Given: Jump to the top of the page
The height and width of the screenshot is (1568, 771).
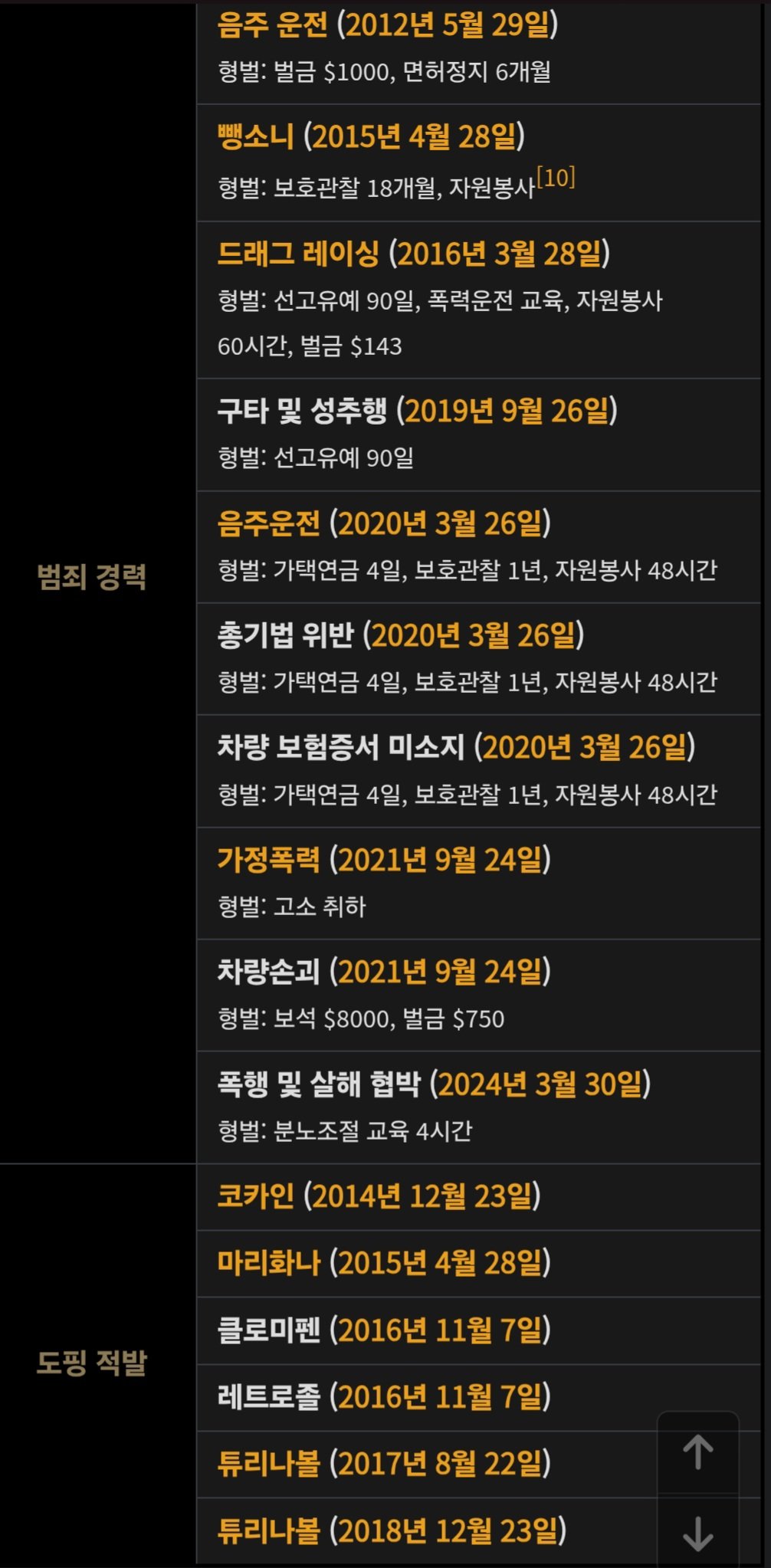Looking at the screenshot, I should (x=697, y=1452).
